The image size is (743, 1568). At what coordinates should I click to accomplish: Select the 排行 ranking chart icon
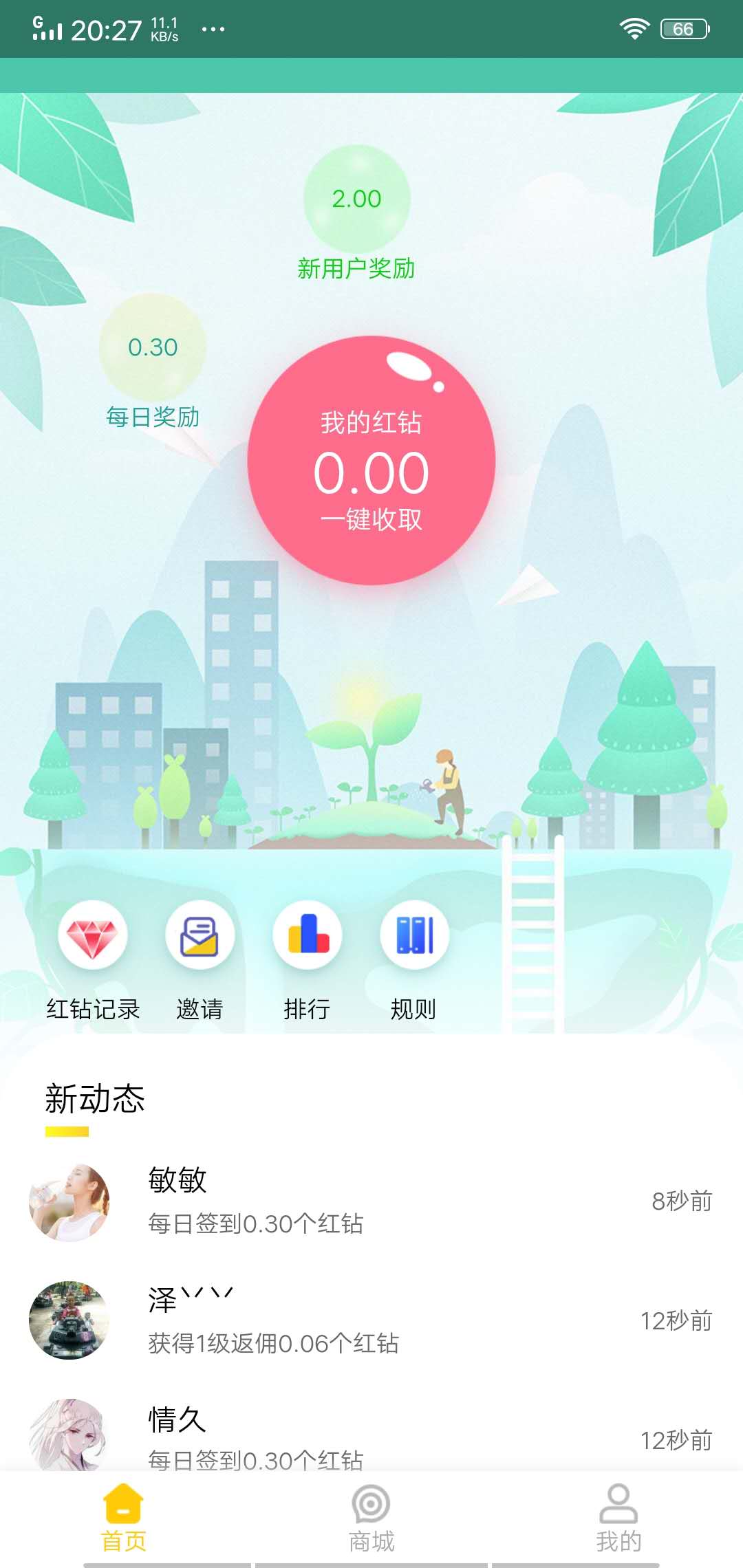coord(307,935)
